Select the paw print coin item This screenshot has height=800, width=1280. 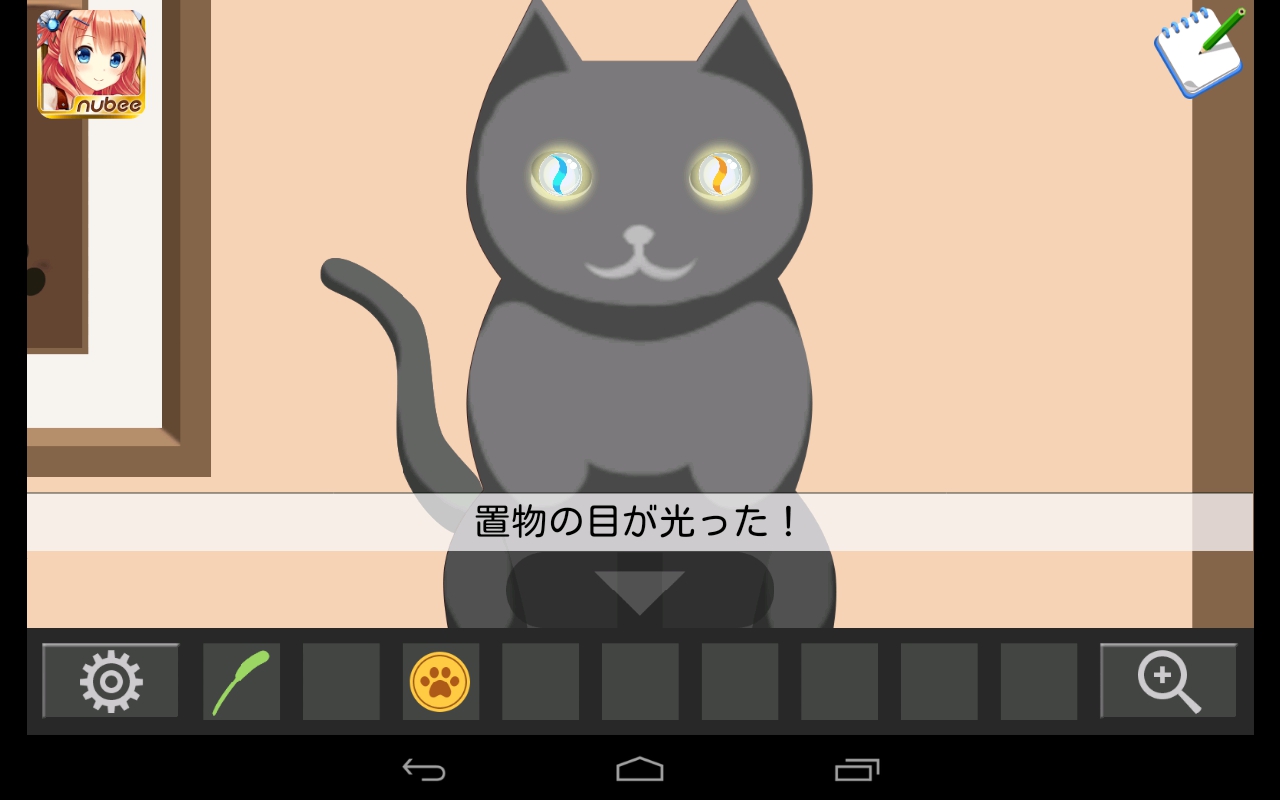click(x=440, y=681)
